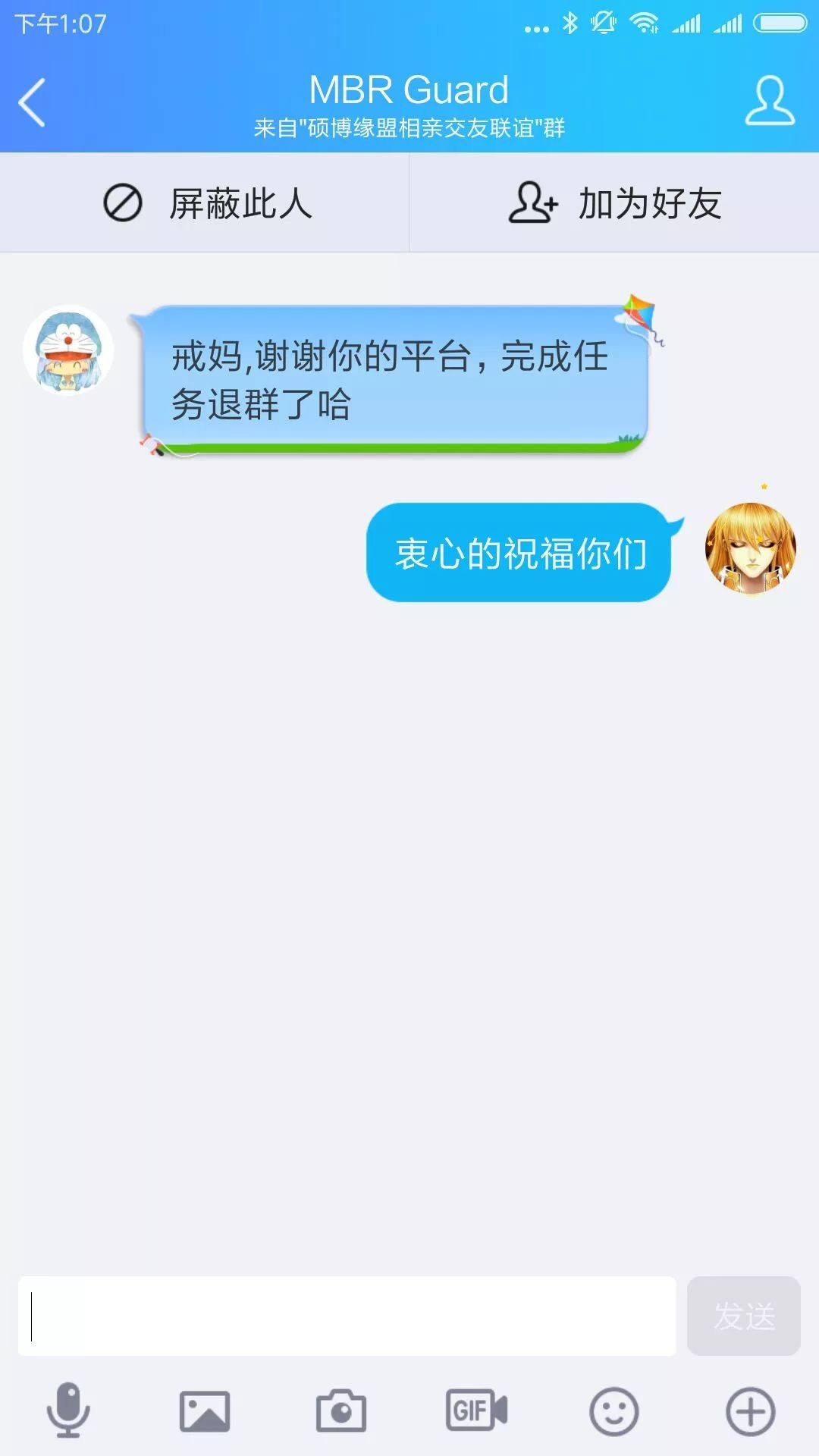Open the GIF video option
819x1456 pixels.
(x=476, y=1410)
